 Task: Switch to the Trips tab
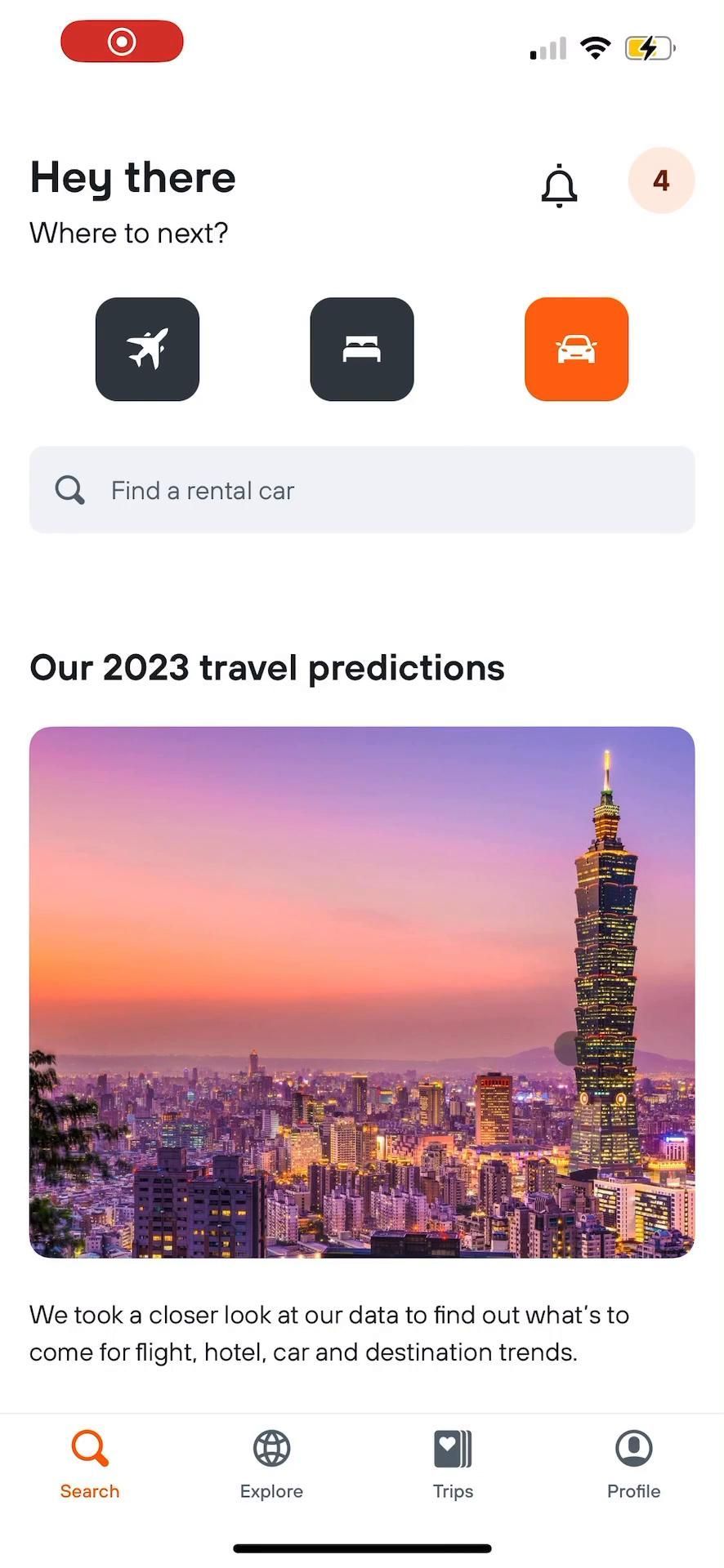click(x=453, y=1465)
